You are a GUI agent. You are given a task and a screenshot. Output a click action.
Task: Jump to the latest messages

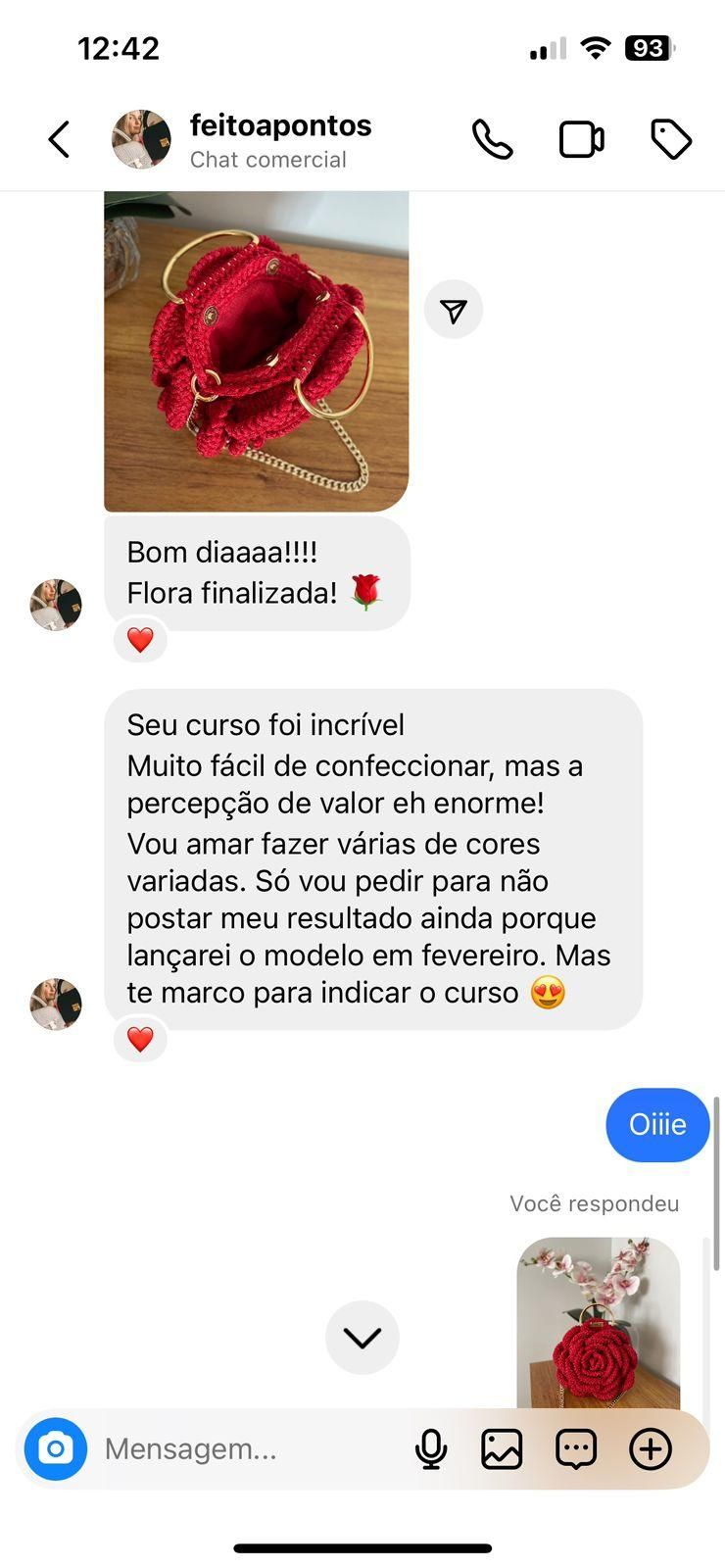[x=362, y=1338]
